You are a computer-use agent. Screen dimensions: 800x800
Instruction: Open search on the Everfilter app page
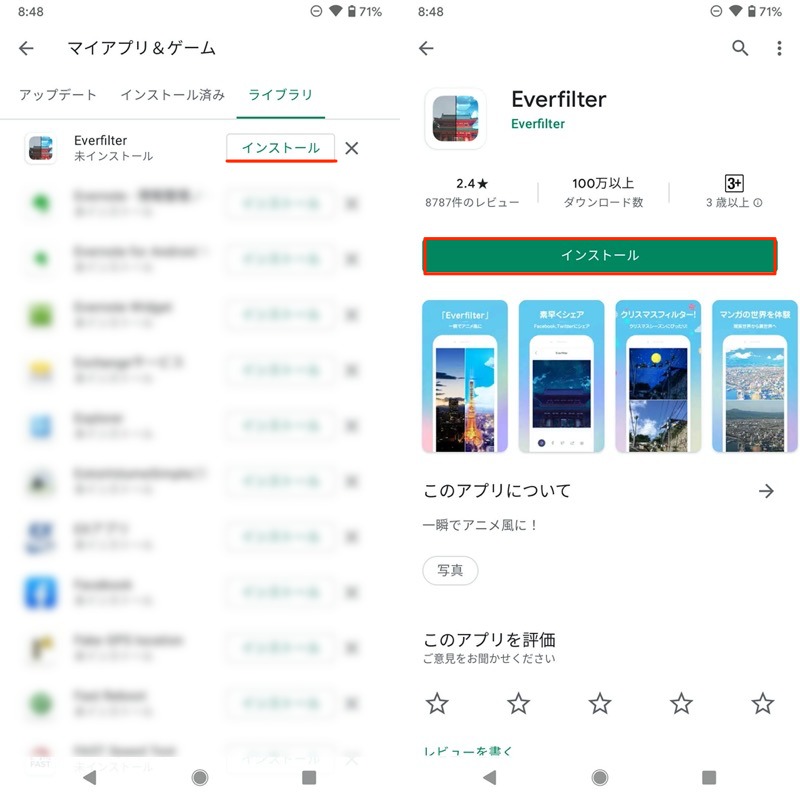click(x=740, y=48)
